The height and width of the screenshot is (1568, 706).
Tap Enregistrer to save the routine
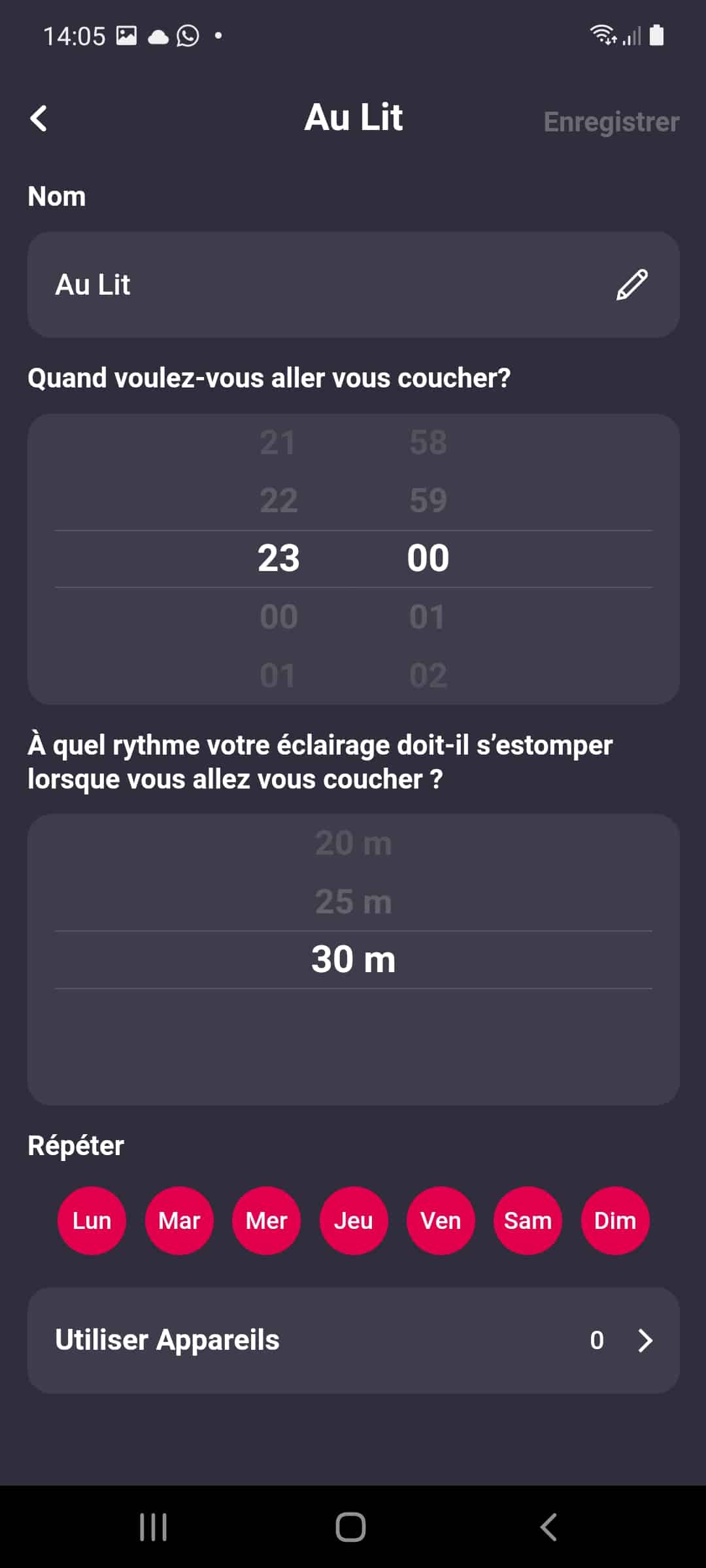click(611, 122)
